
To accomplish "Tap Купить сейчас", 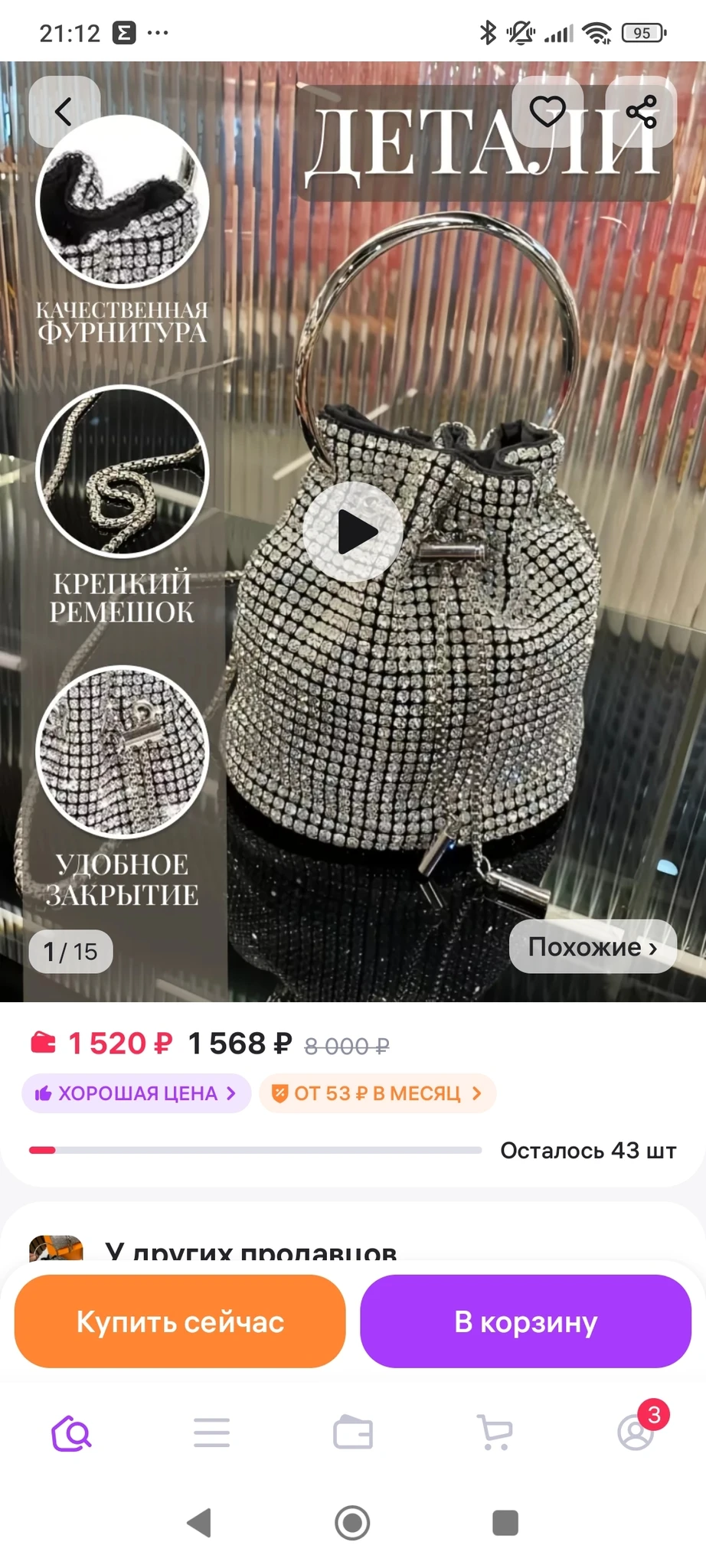I will point(180,1321).
